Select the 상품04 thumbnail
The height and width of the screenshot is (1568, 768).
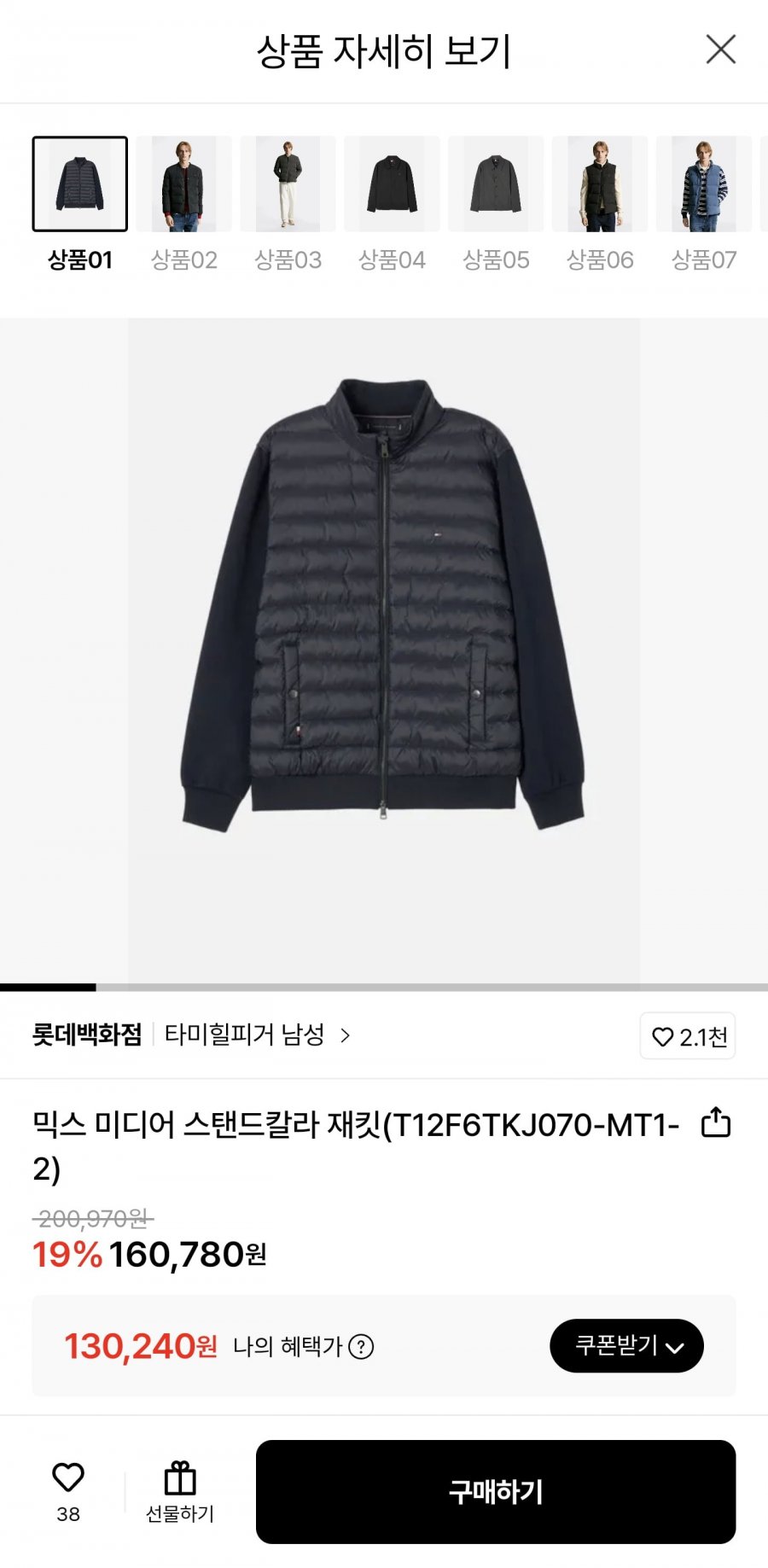click(x=392, y=184)
